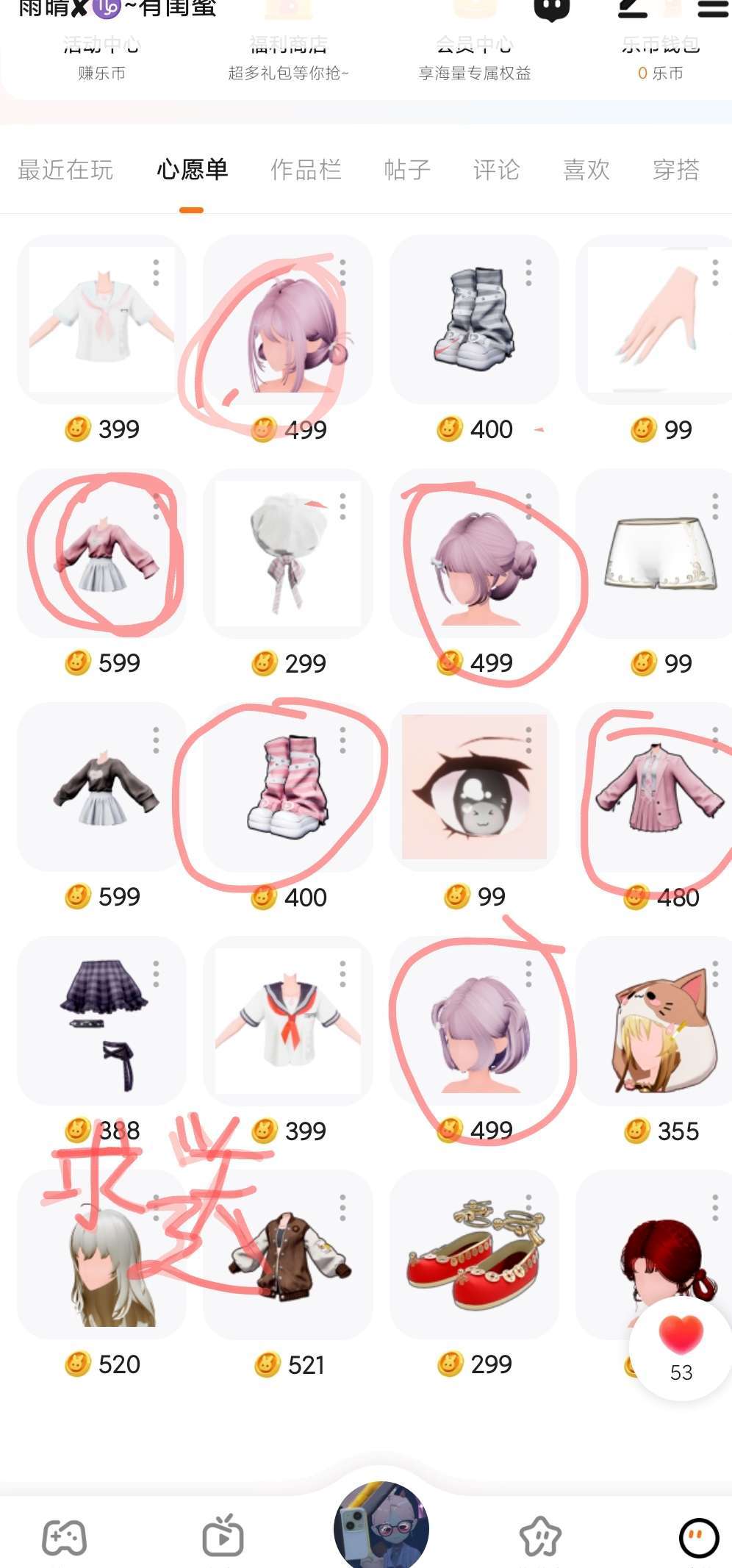Open the gray striped boots priced 400

(x=474, y=320)
